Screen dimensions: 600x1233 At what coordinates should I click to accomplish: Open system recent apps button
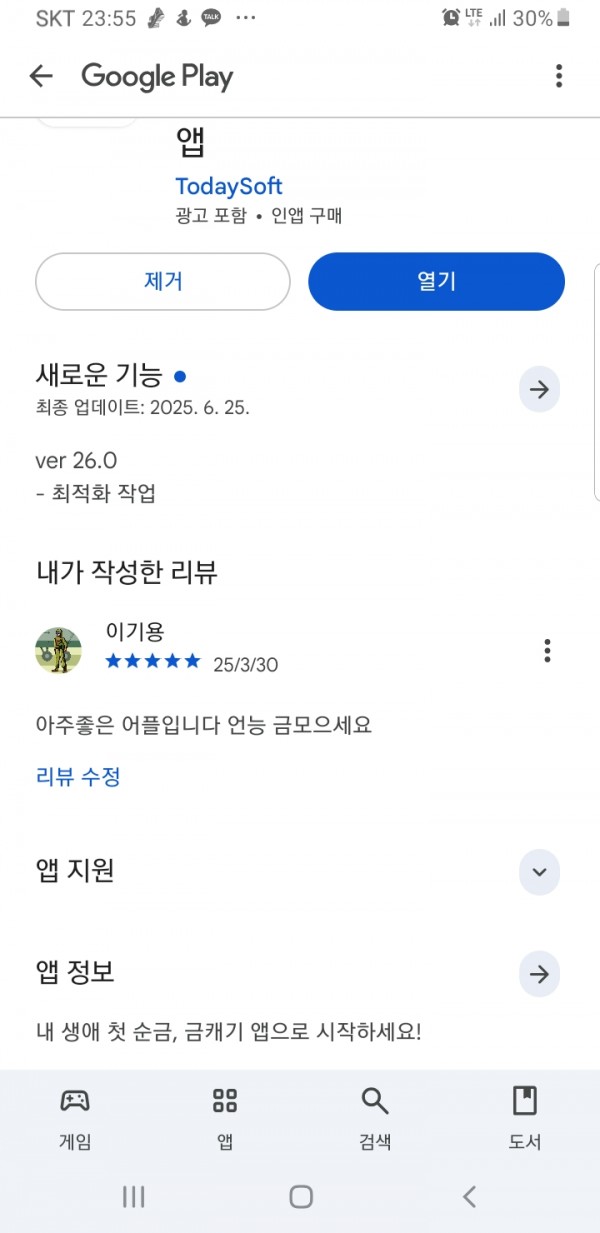133,1196
